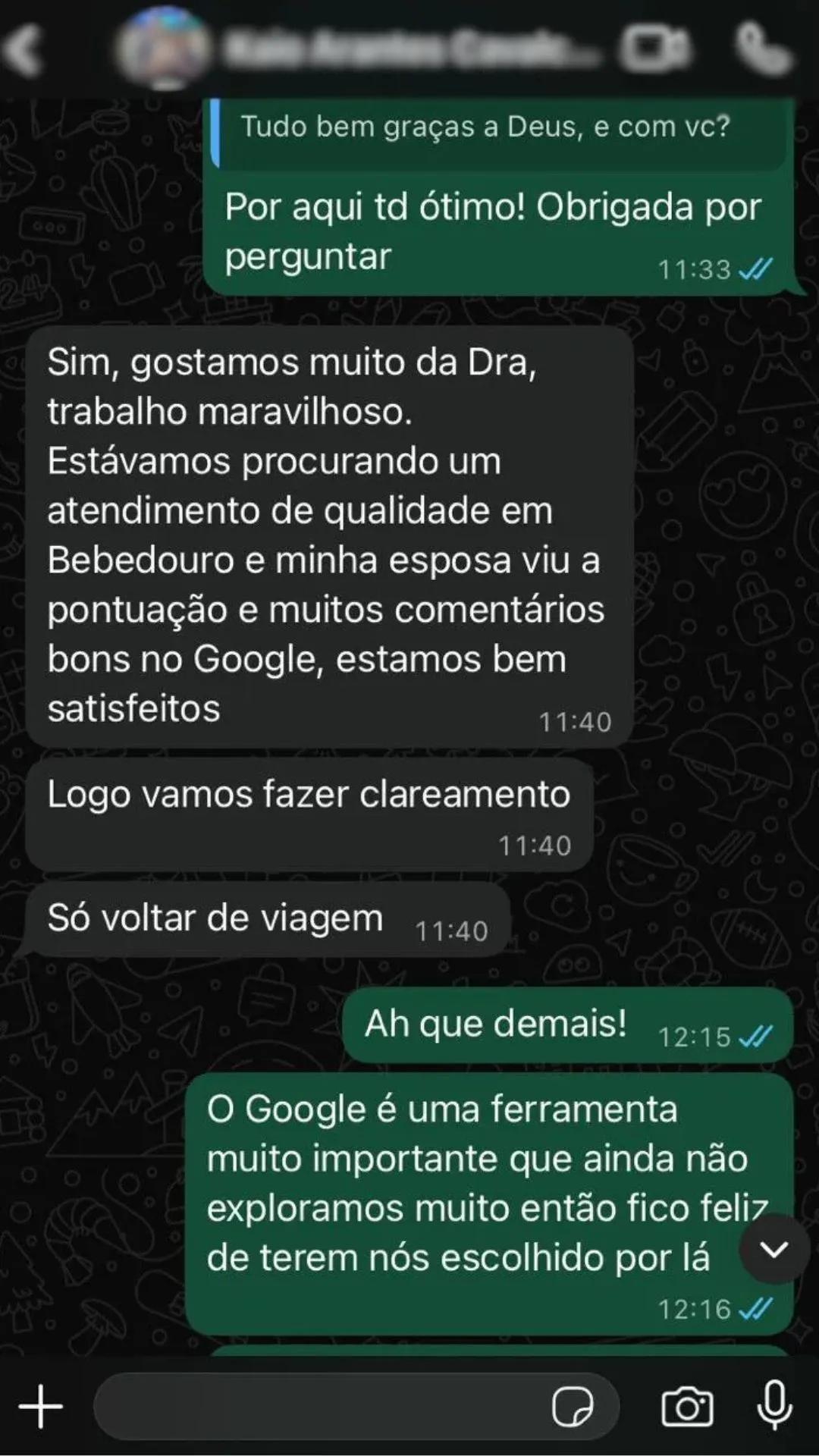Go back to the chat list
Screen dimensions: 819x1456
(23, 49)
